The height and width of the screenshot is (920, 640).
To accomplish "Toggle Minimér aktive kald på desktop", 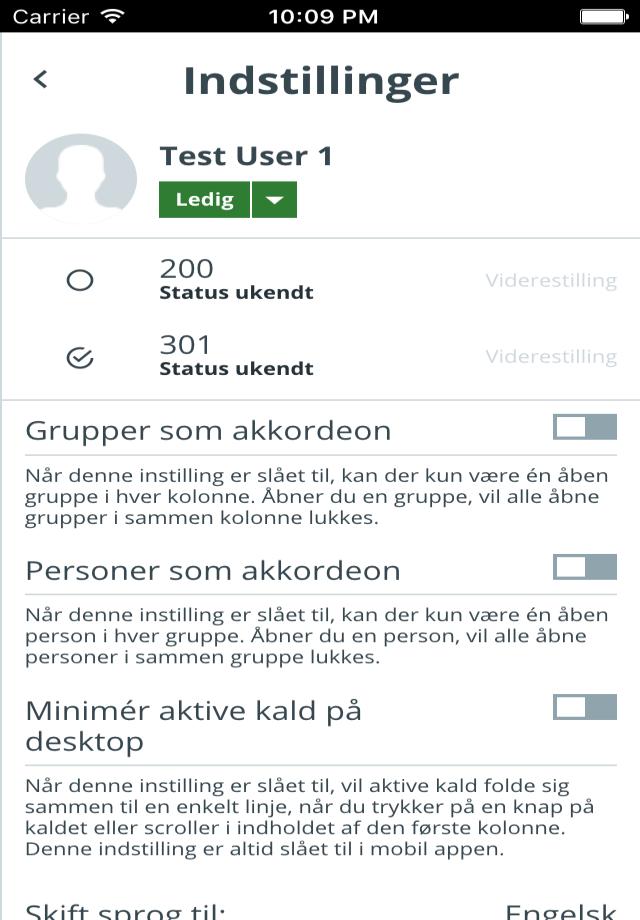I will (584, 708).
